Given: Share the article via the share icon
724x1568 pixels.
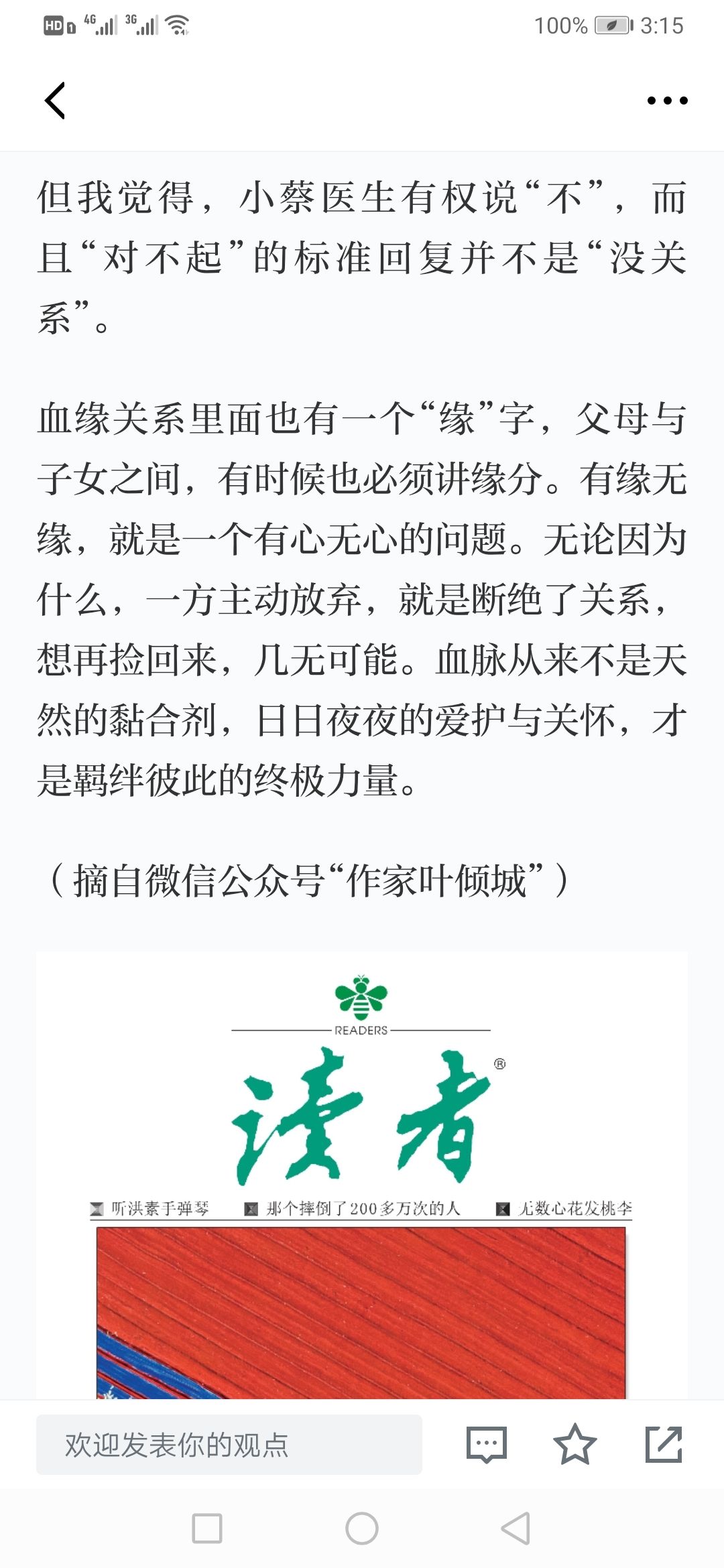Looking at the screenshot, I should coord(664,1444).
